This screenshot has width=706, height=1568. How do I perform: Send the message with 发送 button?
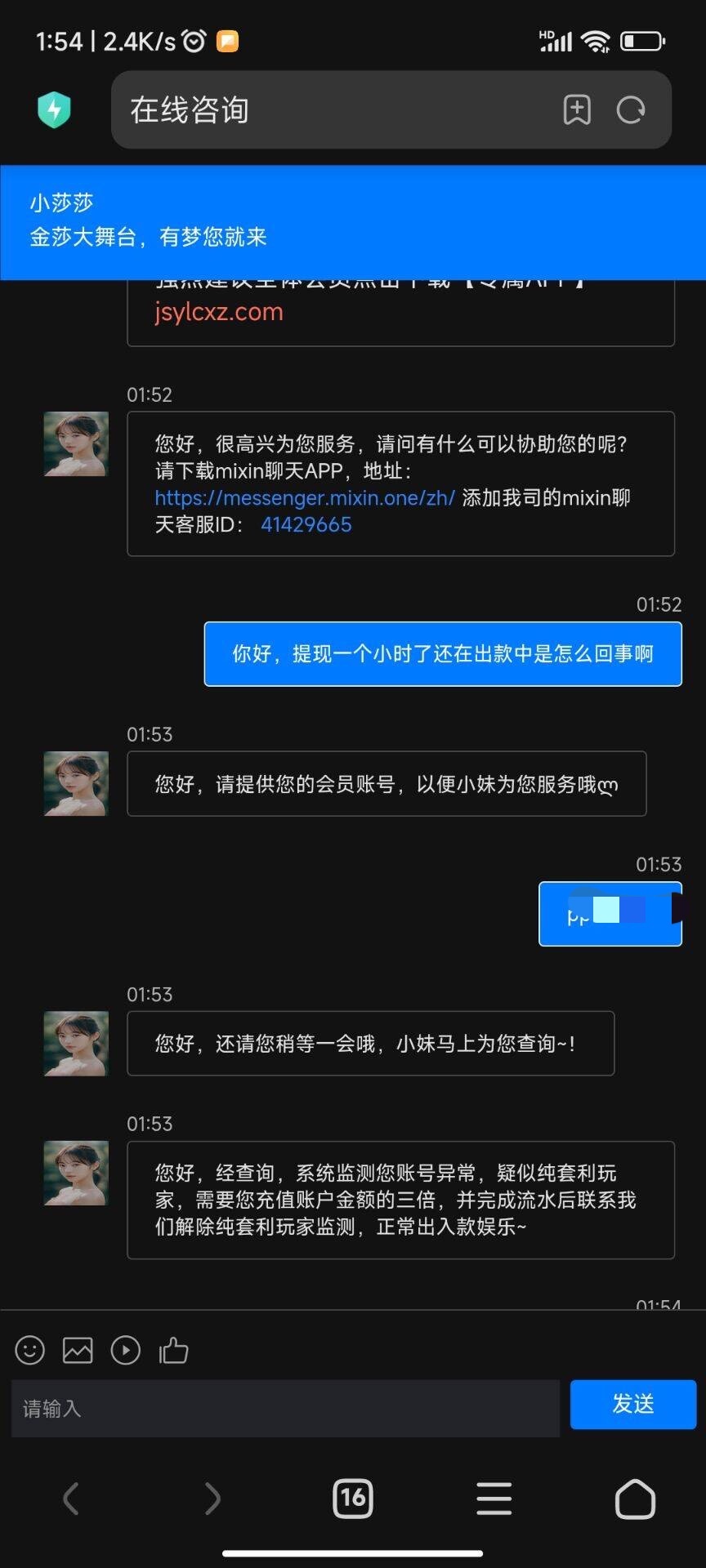pos(632,1404)
